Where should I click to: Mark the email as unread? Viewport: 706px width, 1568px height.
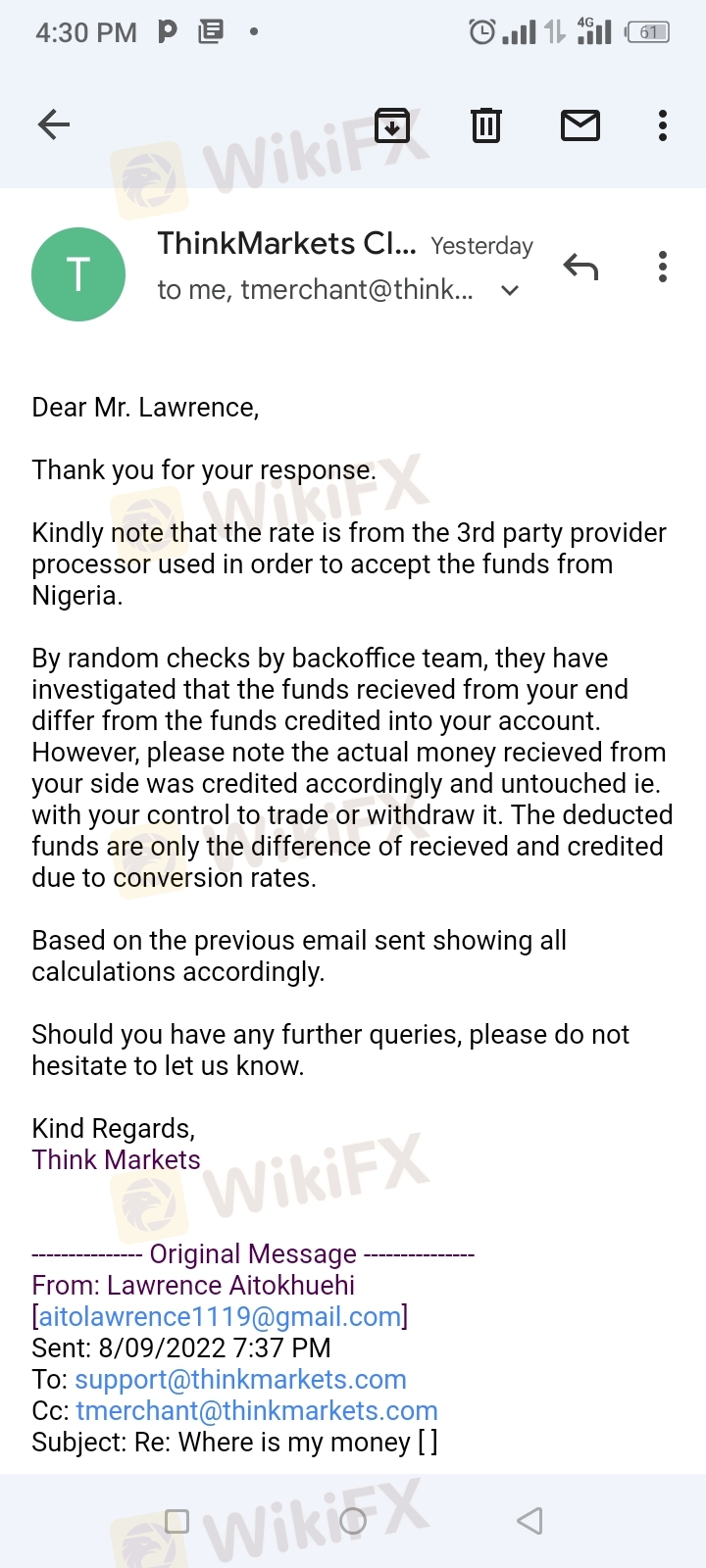pos(580,125)
